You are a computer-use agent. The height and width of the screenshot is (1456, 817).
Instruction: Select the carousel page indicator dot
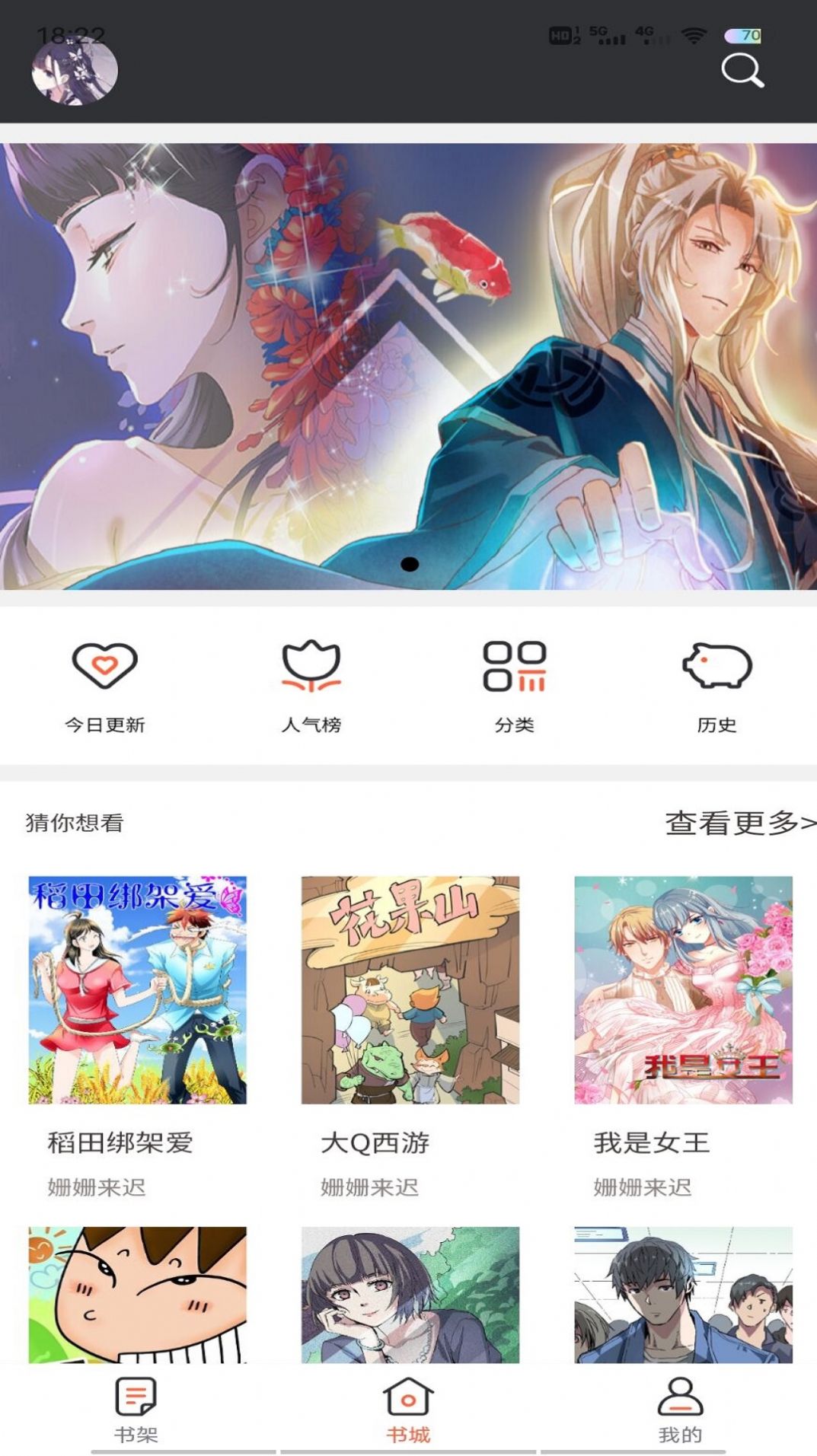tap(408, 565)
